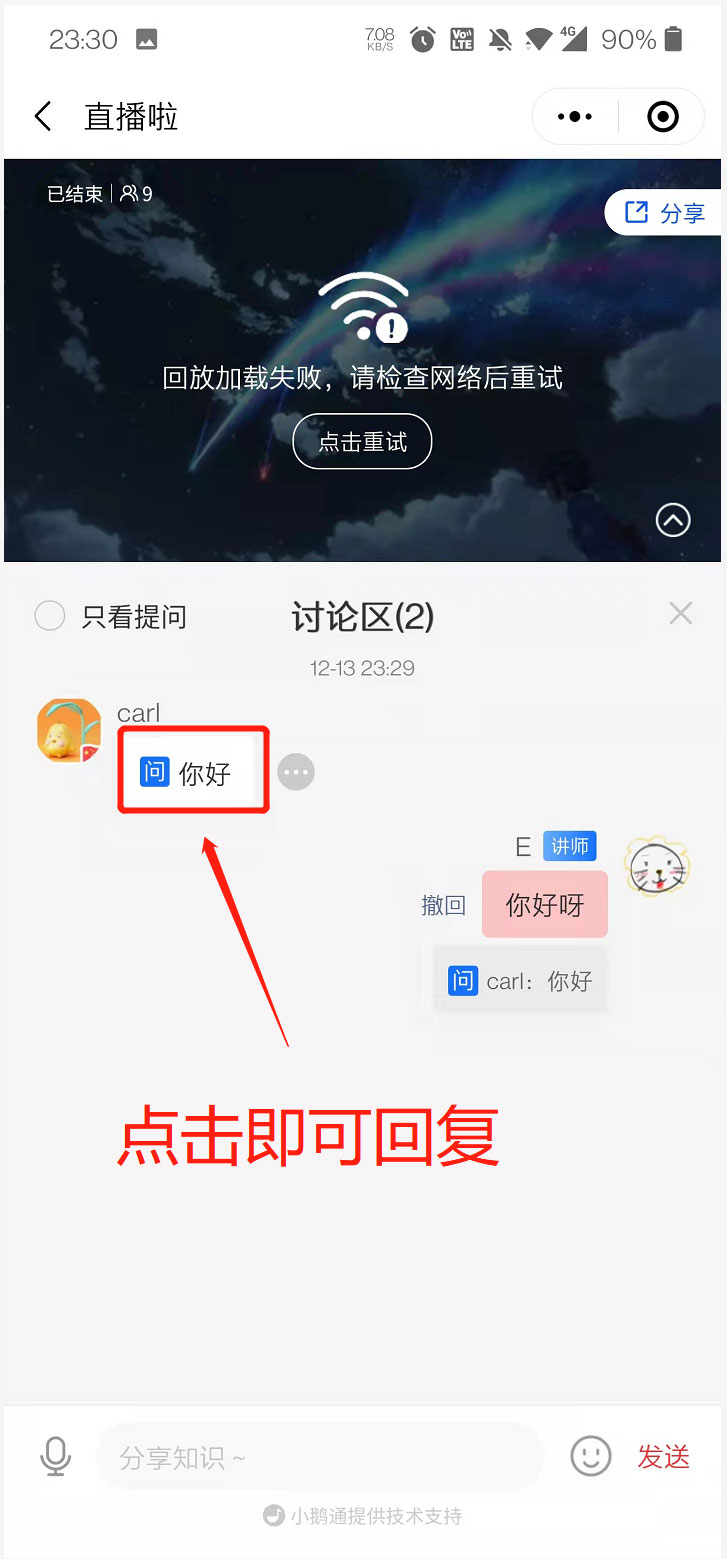
Task: Open the quoted carl：你好 question
Action: coord(520,981)
